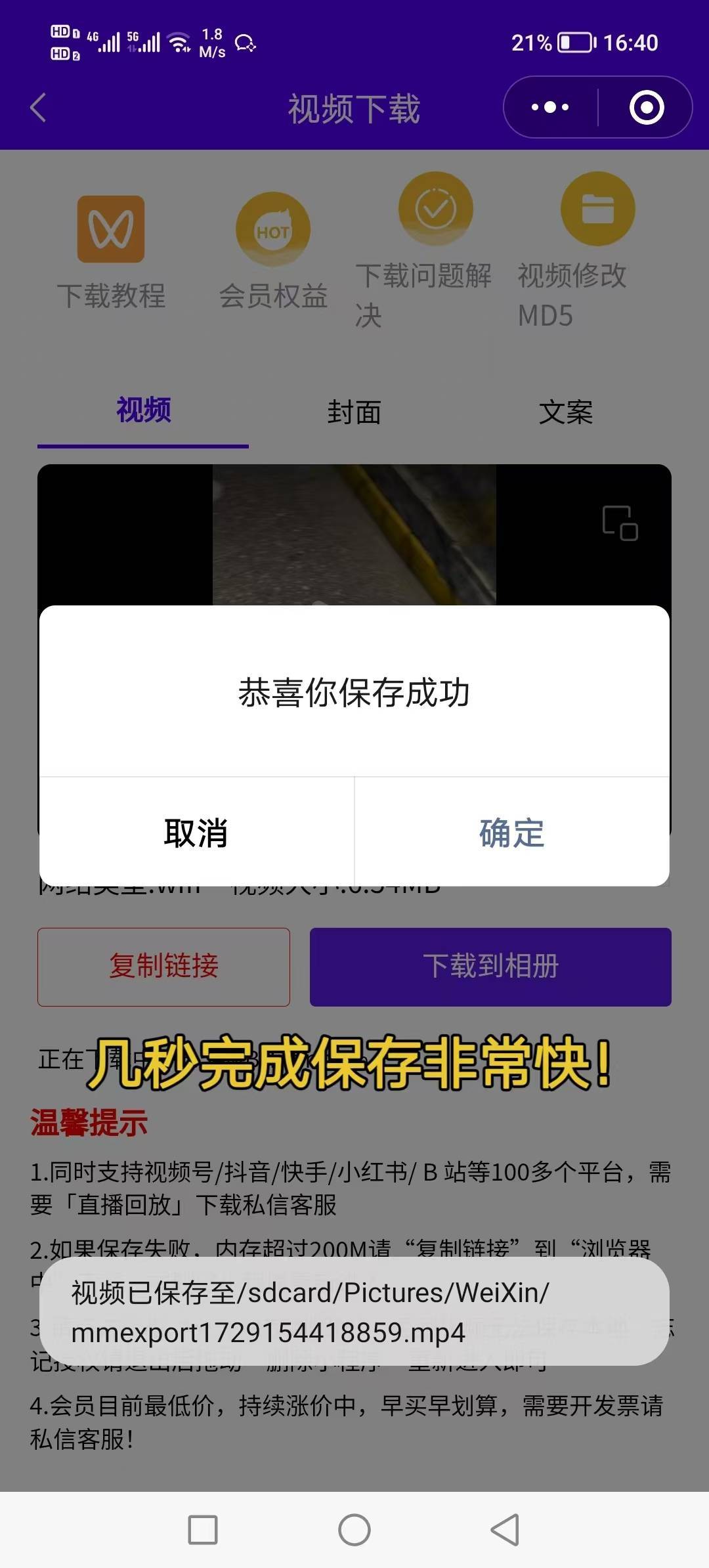Close the mini program with the circle button
The height and width of the screenshot is (1568, 709).
click(x=647, y=107)
